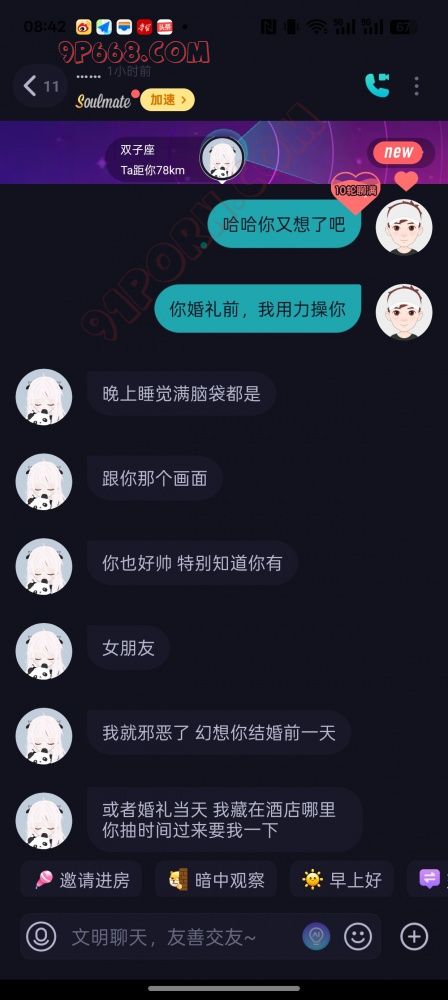This screenshot has height=1000, width=448.
Task: Select the 邀请进房 quick chip
Action: point(81,880)
